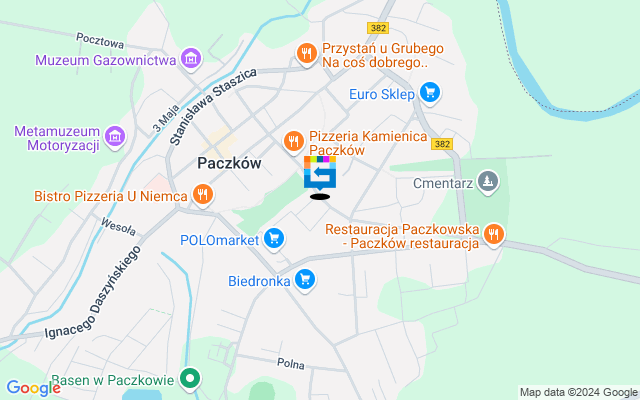Tap the colorful location marker in the center

click(320, 173)
